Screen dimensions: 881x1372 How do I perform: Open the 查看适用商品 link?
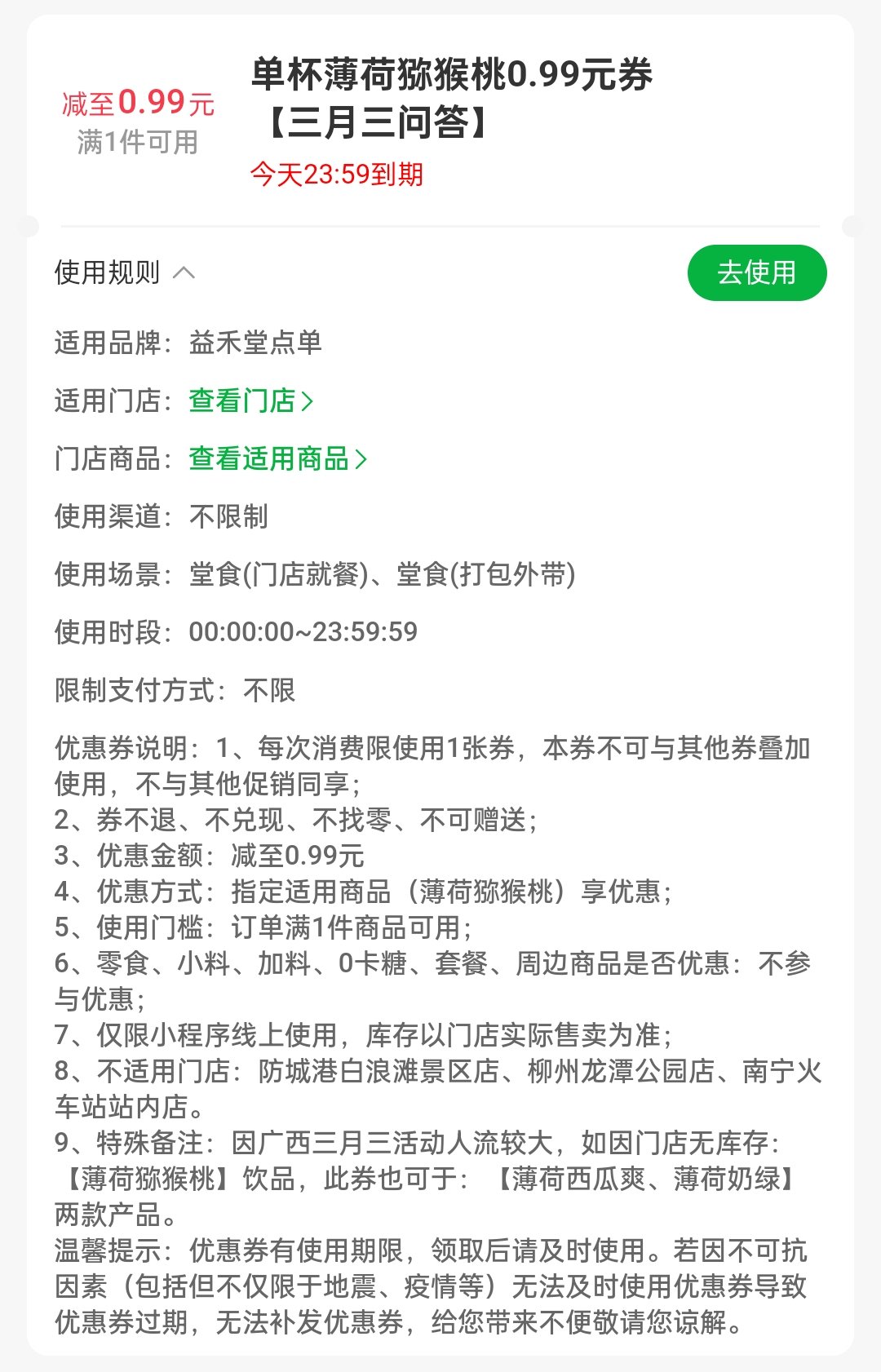click(277, 458)
